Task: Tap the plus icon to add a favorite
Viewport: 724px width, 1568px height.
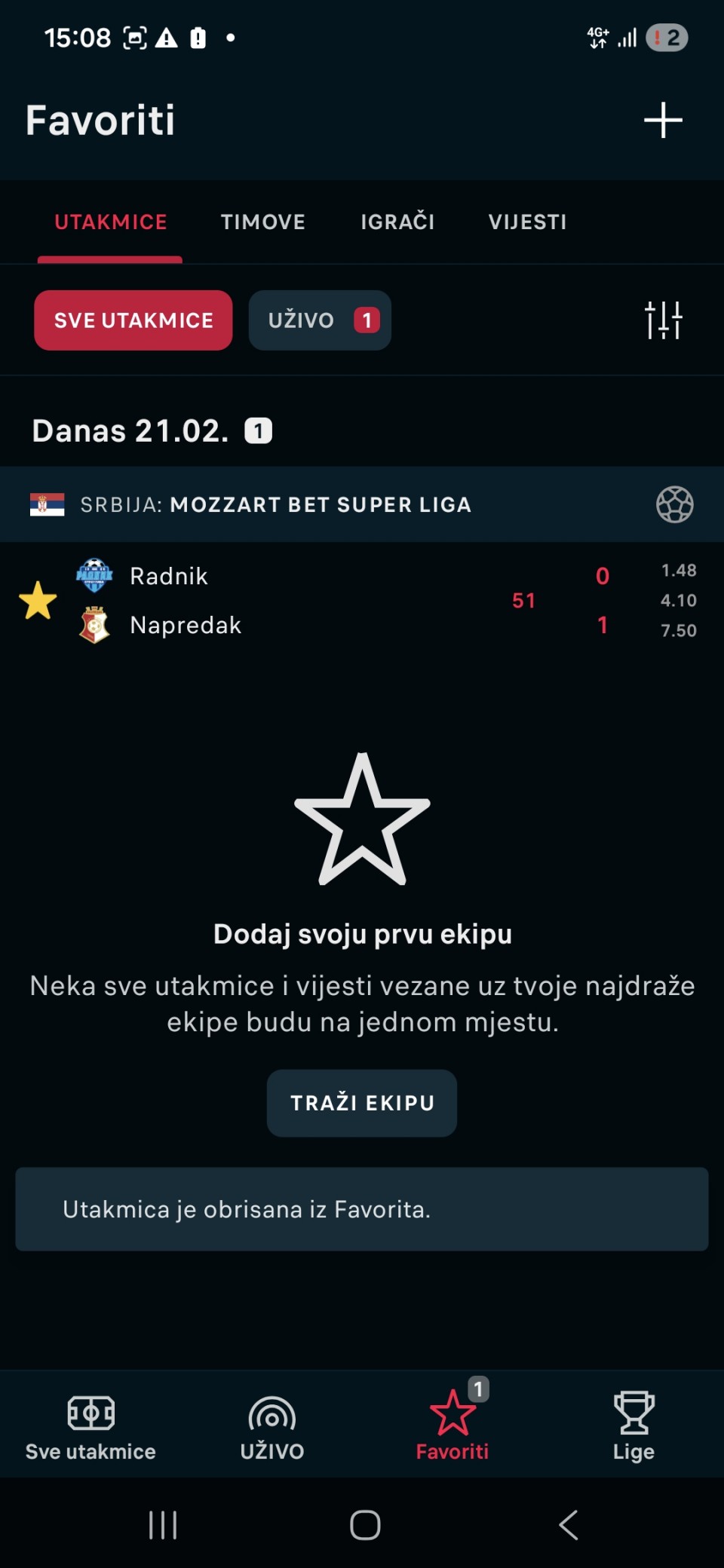Action: click(663, 121)
